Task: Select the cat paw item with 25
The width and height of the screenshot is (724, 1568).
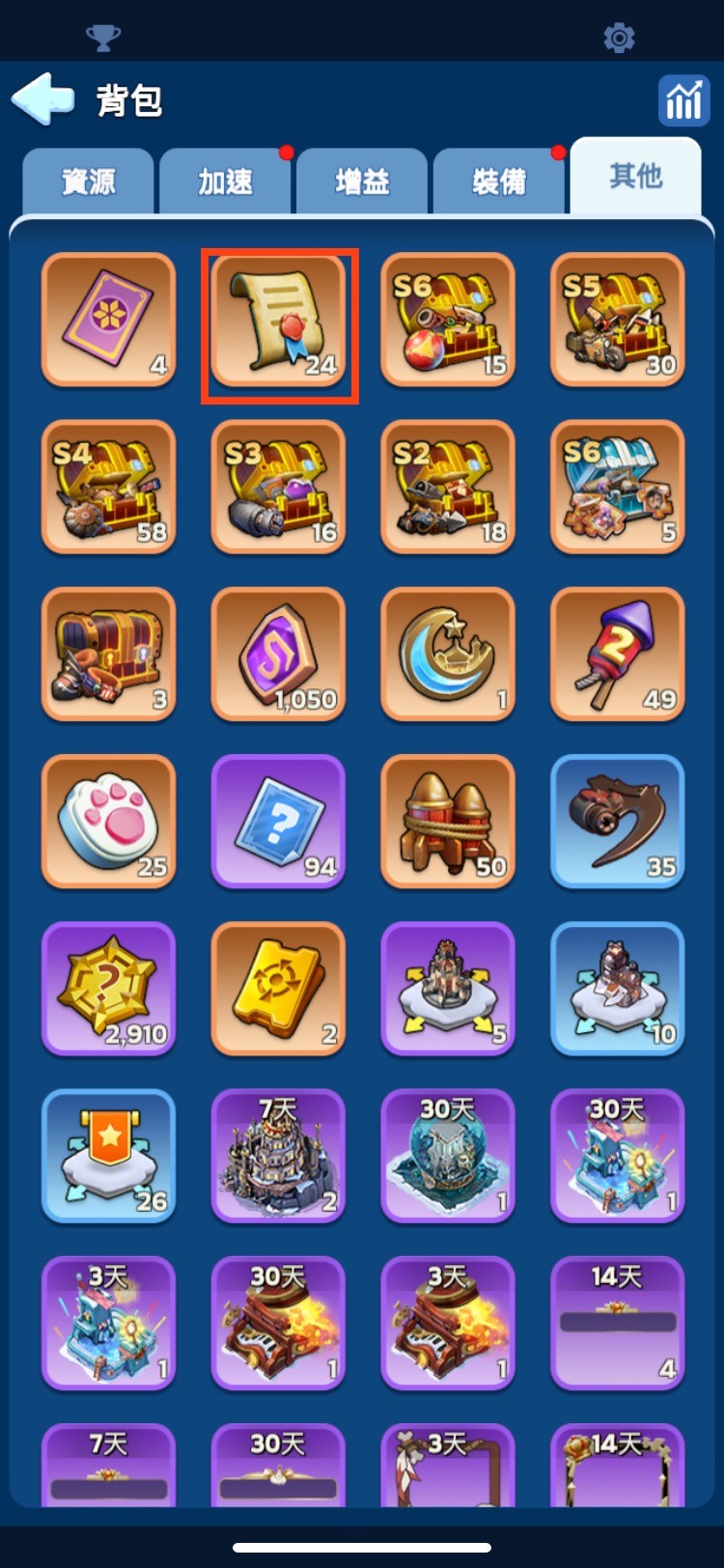Action: (109, 822)
